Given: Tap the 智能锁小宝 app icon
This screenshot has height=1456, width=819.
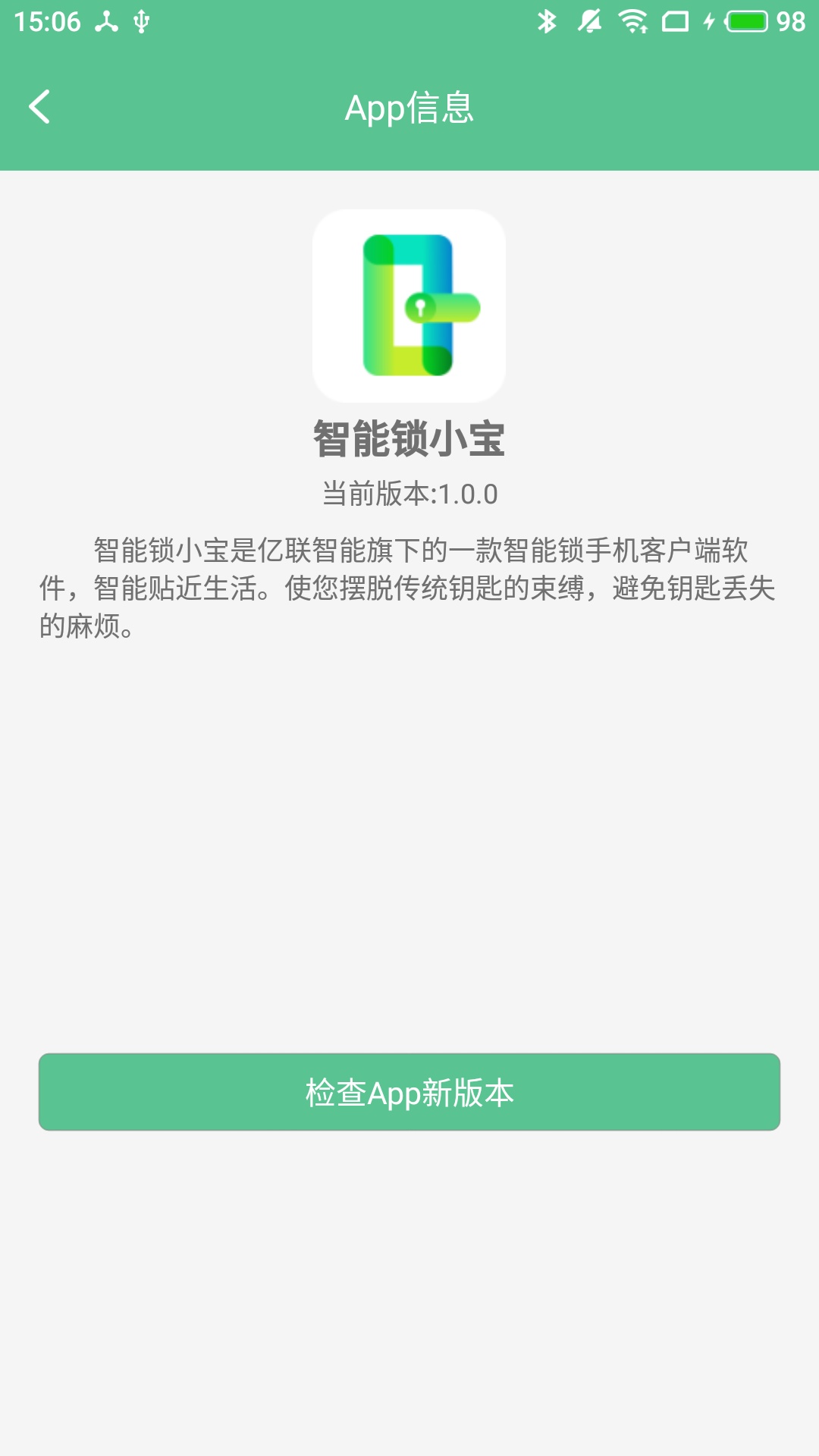Looking at the screenshot, I should [409, 304].
